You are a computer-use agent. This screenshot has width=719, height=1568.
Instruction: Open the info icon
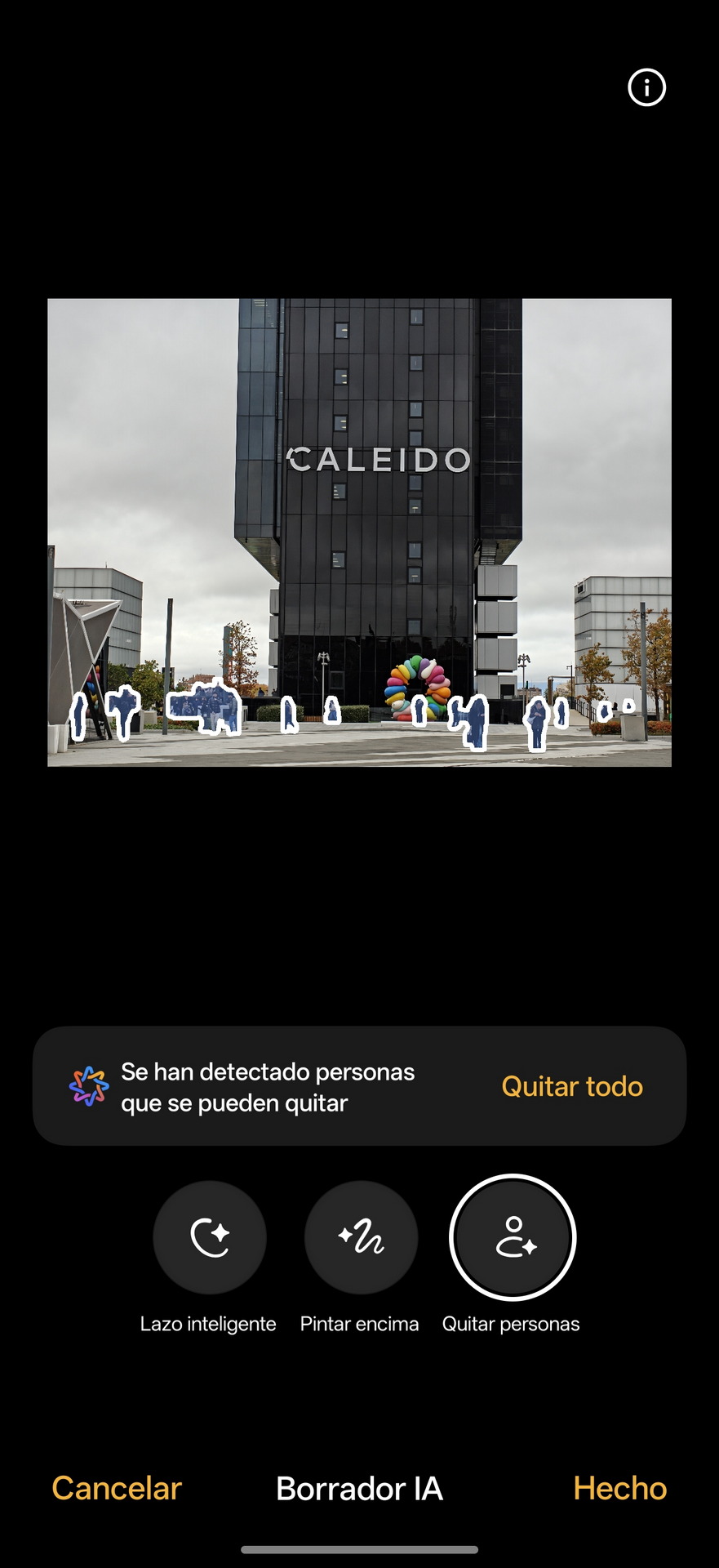(646, 87)
